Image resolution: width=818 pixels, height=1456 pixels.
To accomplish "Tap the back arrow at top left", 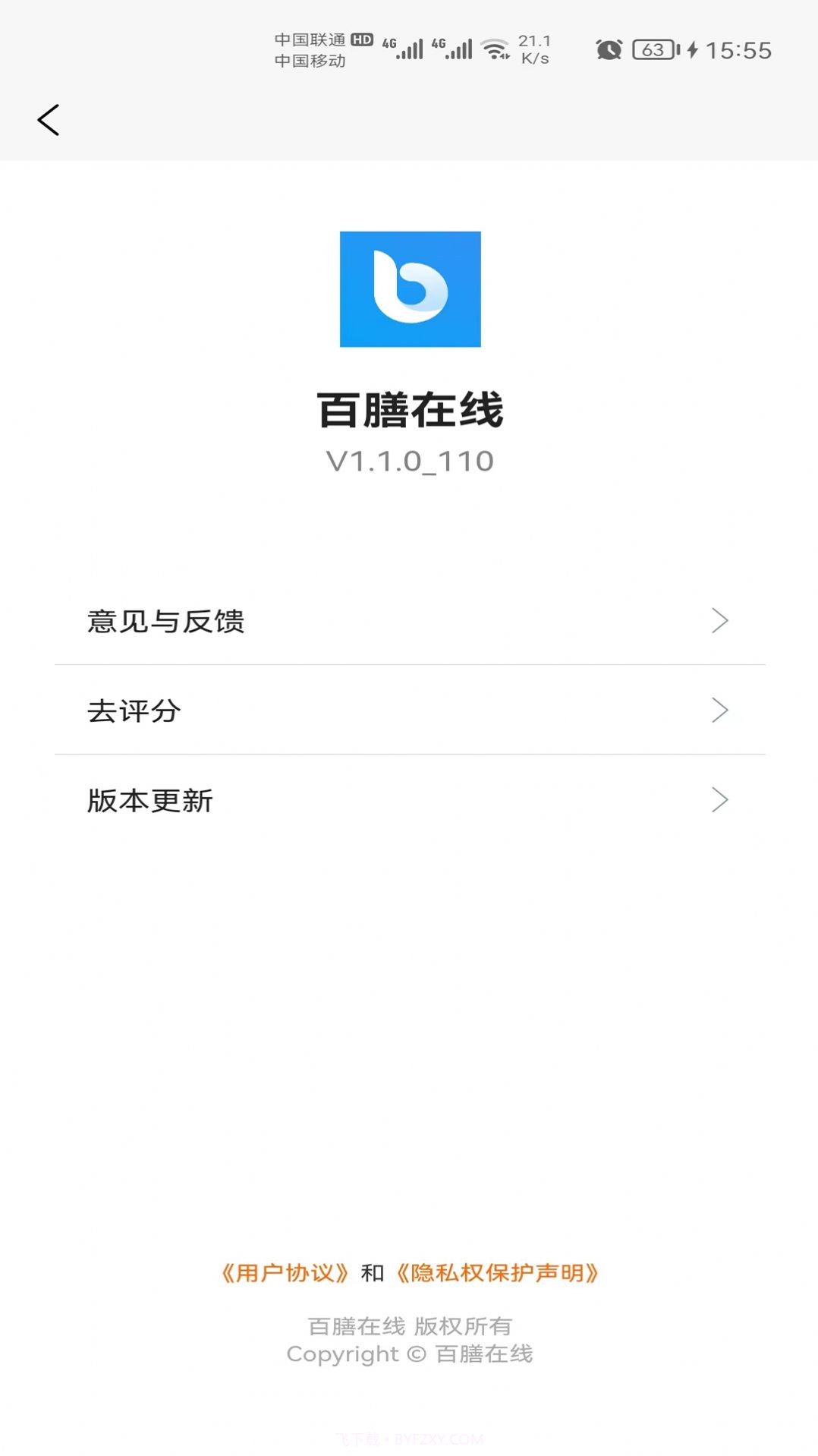I will [x=49, y=118].
